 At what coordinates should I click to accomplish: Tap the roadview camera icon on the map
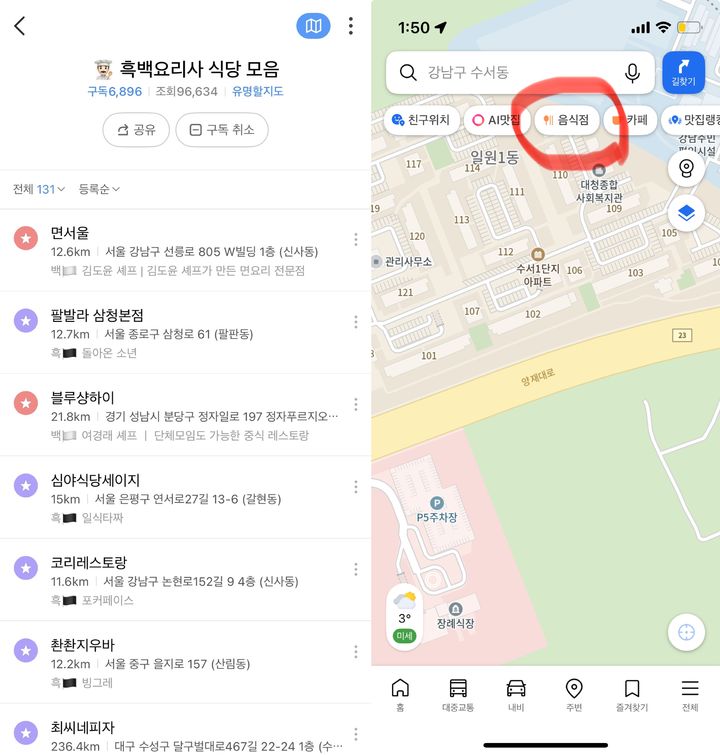coord(687,168)
